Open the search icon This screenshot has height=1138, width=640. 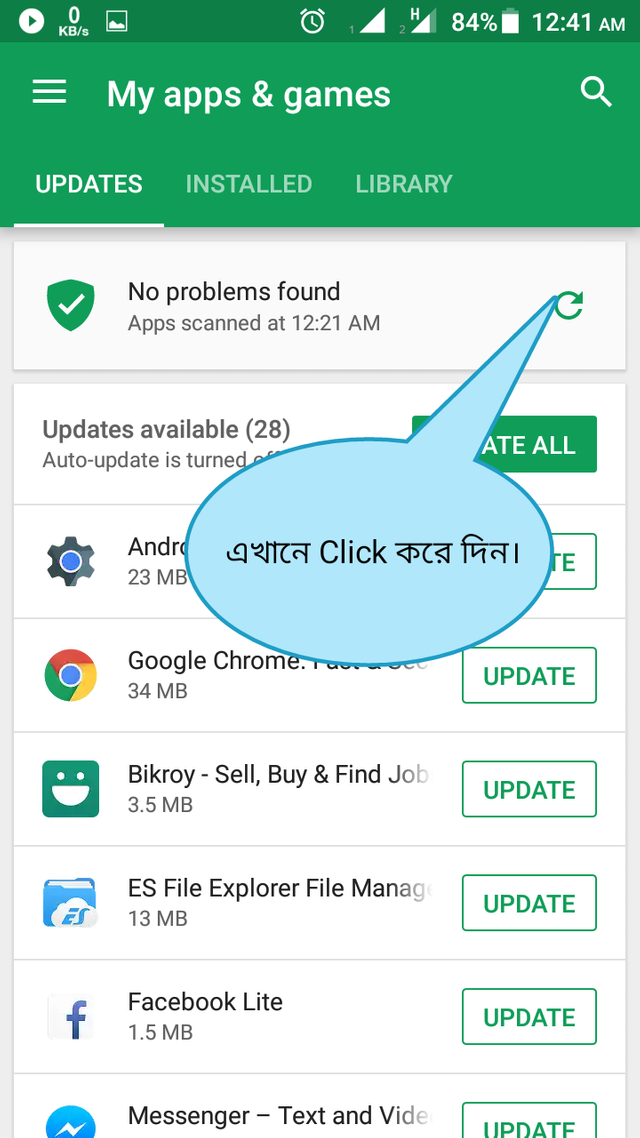click(596, 92)
